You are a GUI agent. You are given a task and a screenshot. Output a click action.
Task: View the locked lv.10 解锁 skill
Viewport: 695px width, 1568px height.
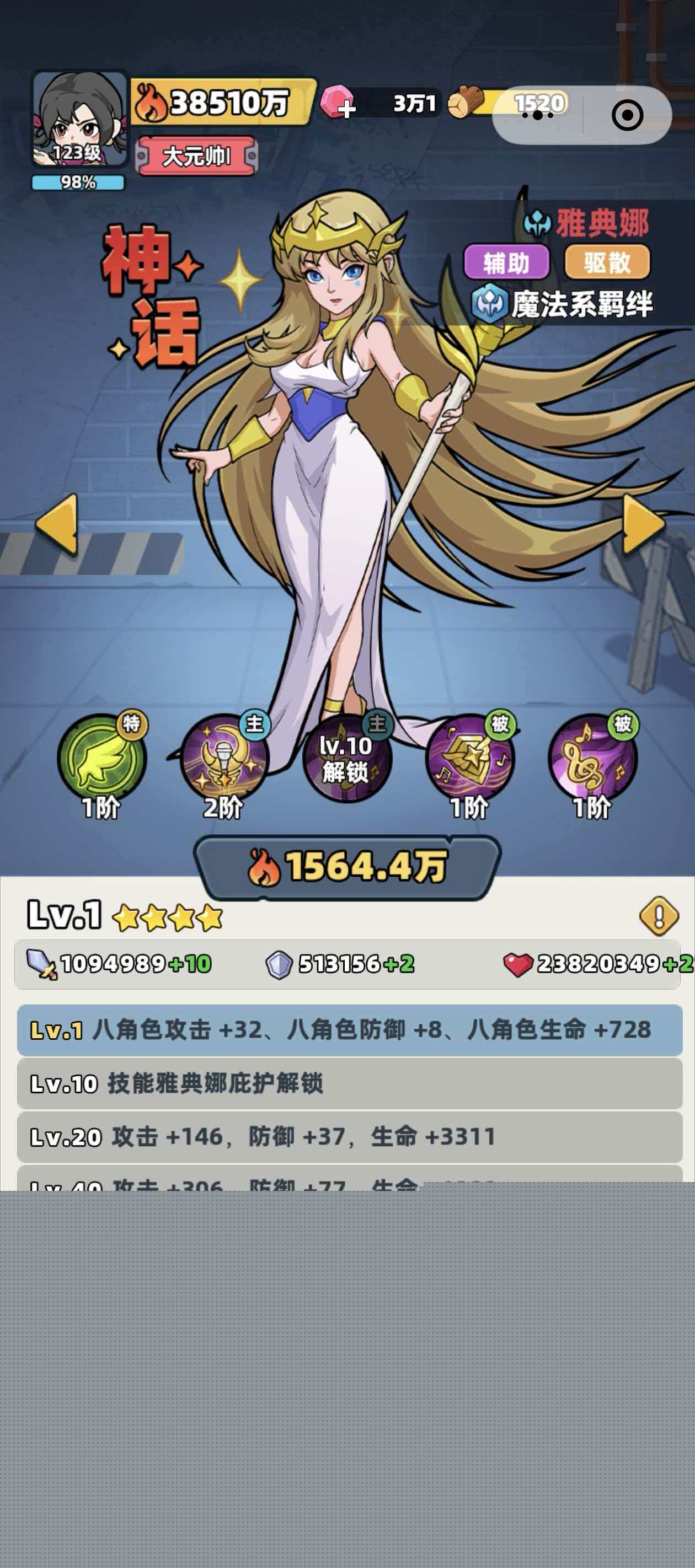click(x=346, y=759)
